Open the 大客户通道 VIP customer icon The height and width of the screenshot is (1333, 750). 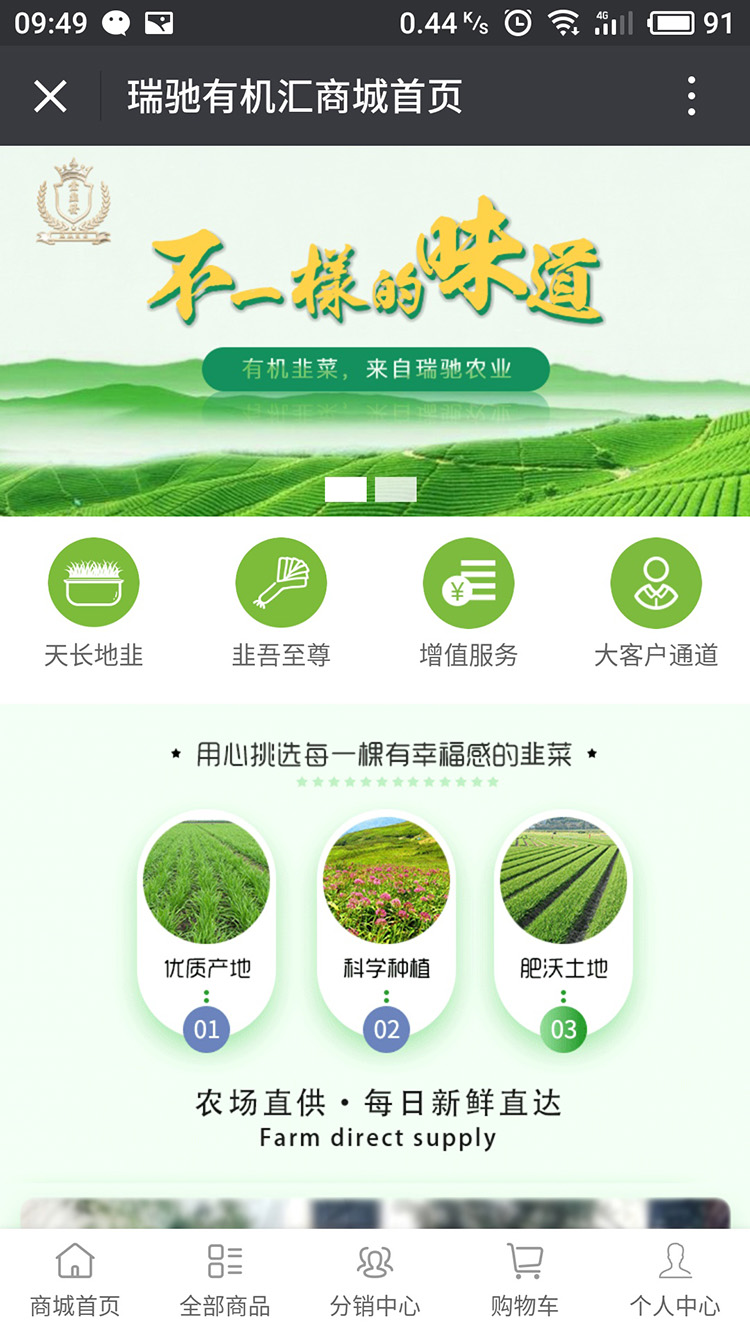pyautogui.click(x=656, y=581)
